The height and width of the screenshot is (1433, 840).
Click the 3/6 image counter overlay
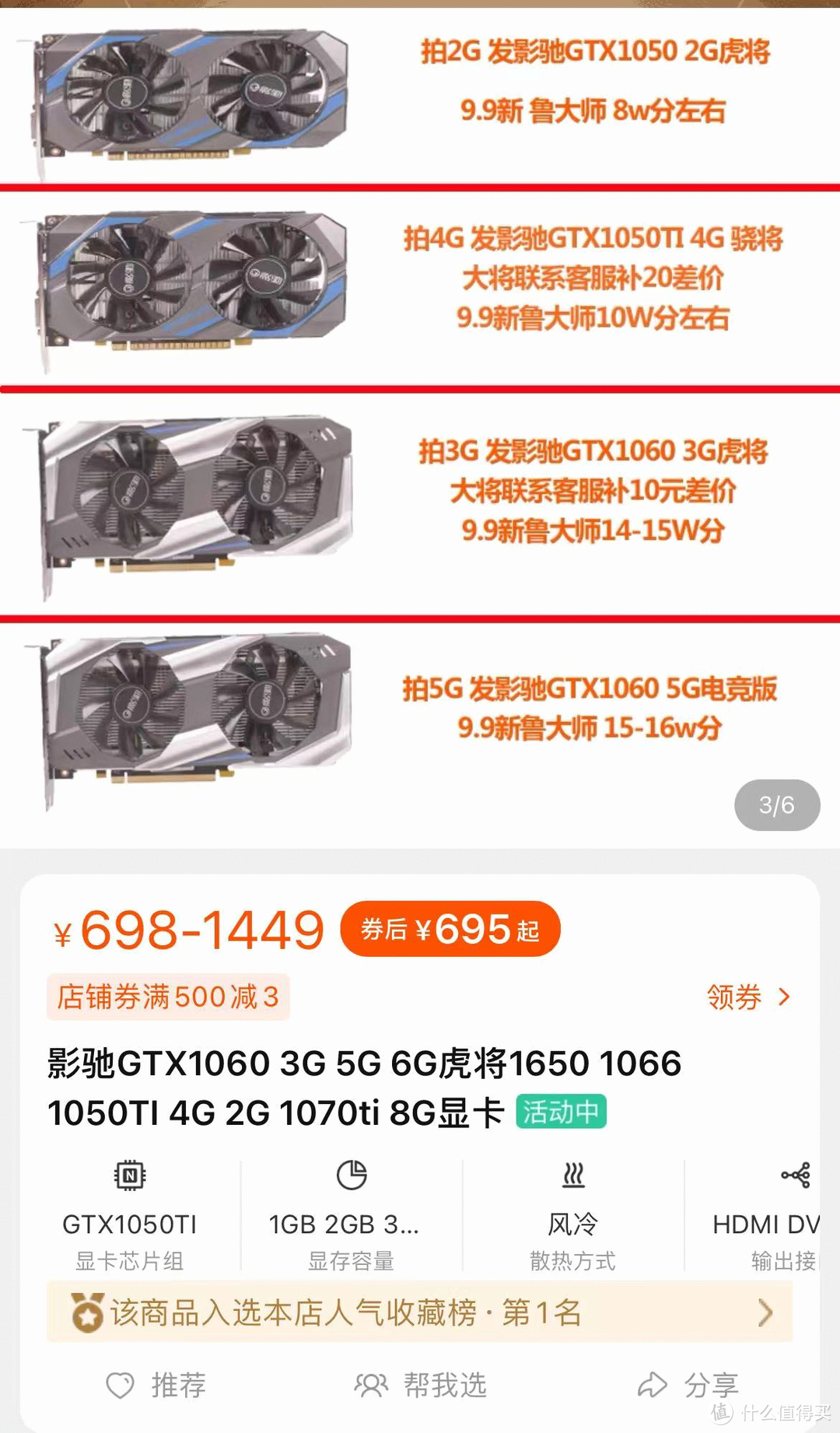coord(776,806)
